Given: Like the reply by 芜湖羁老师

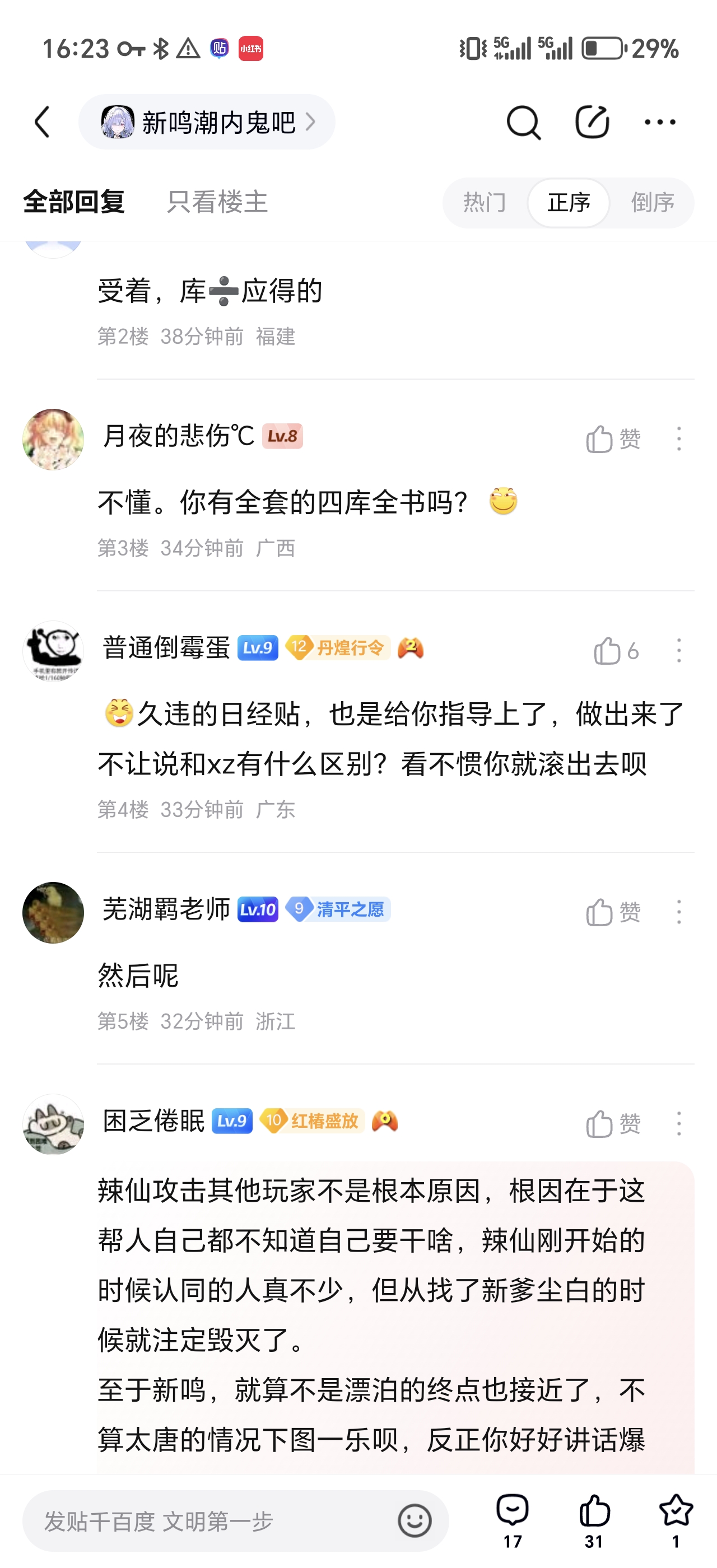Looking at the screenshot, I should [612, 912].
